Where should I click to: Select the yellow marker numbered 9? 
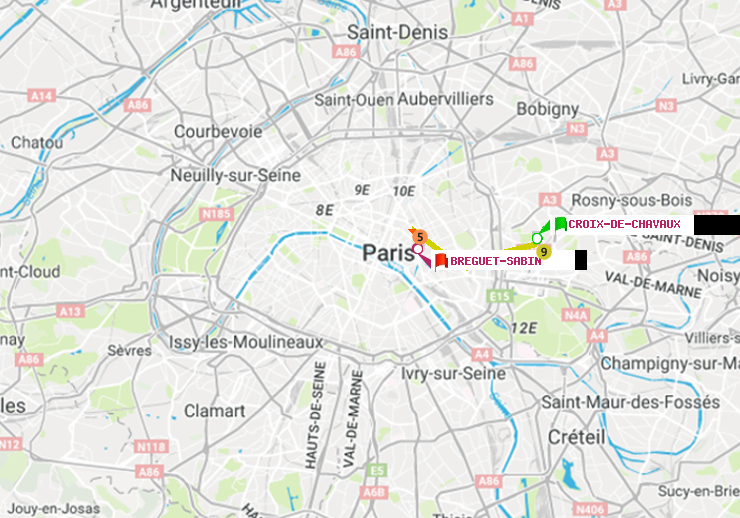pyautogui.click(x=543, y=251)
